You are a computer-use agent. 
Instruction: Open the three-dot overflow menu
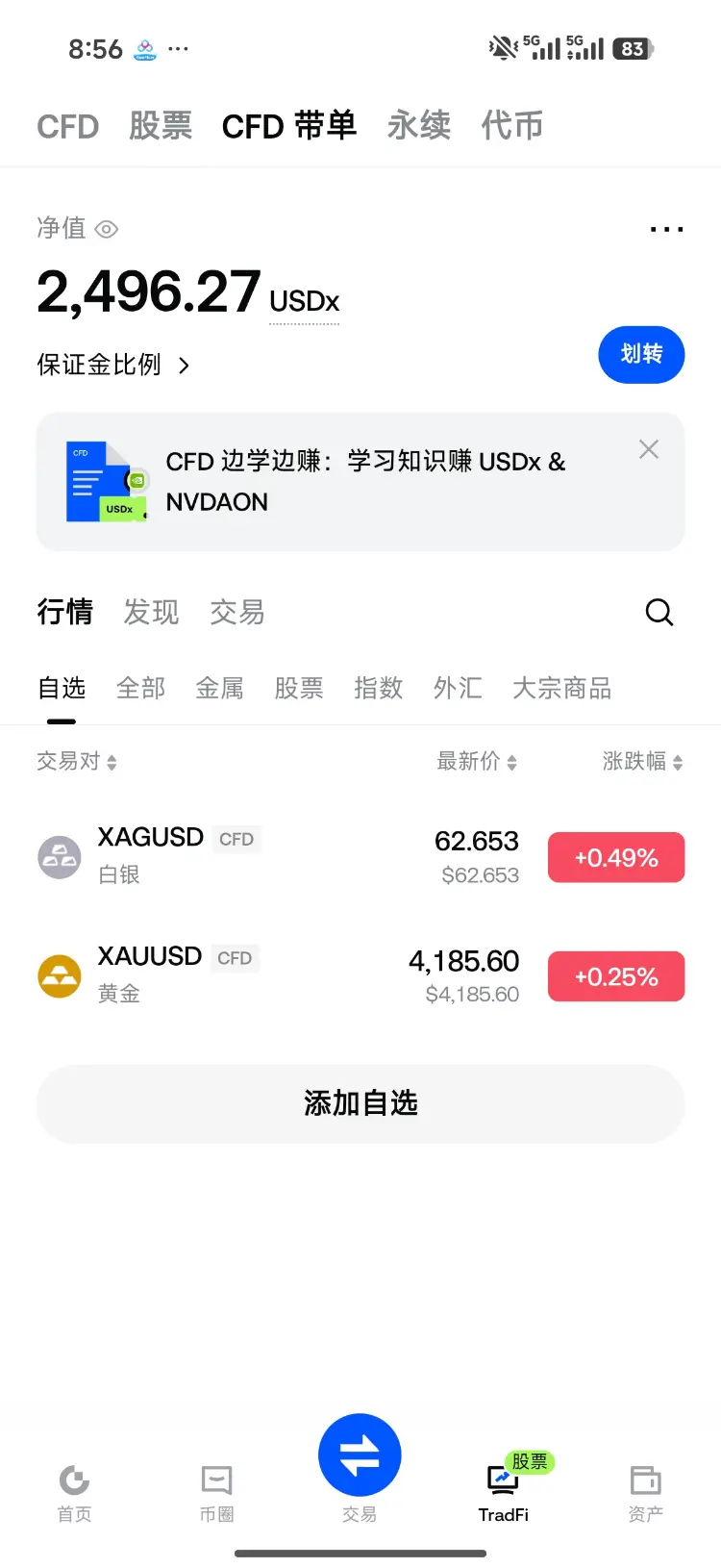666,230
